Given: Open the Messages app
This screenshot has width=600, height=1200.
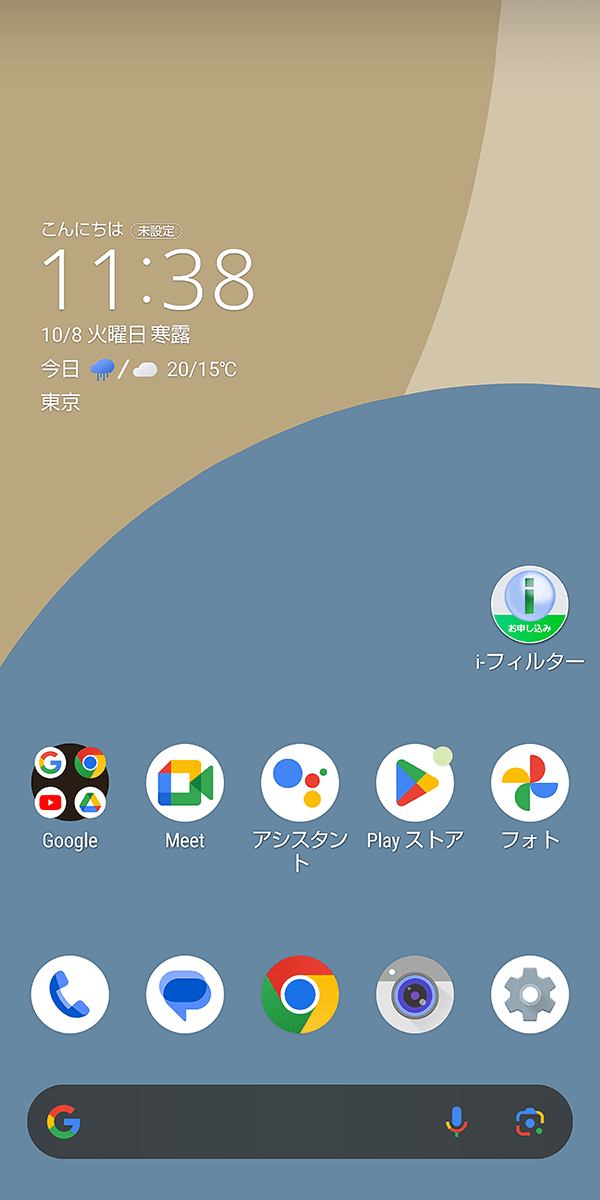Looking at the screenshot, I should pyautogui.click(x=185, y=994).
